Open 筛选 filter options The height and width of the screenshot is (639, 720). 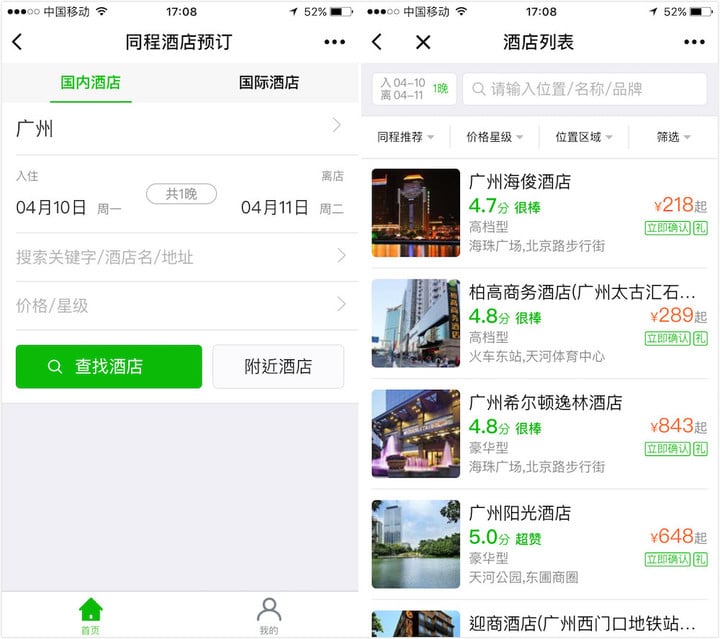673,137
